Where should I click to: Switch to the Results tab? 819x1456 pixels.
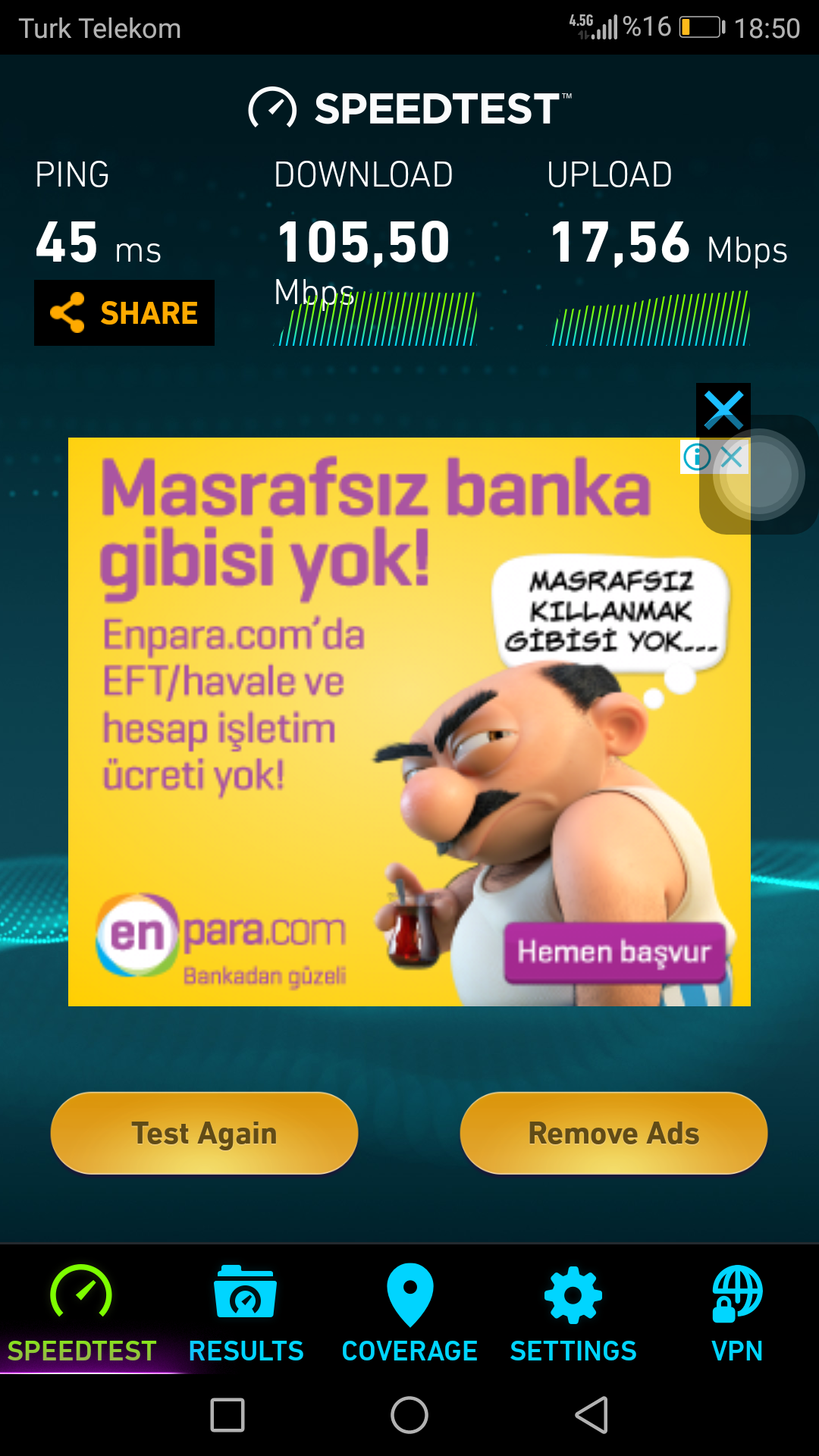pos(246,1313)
